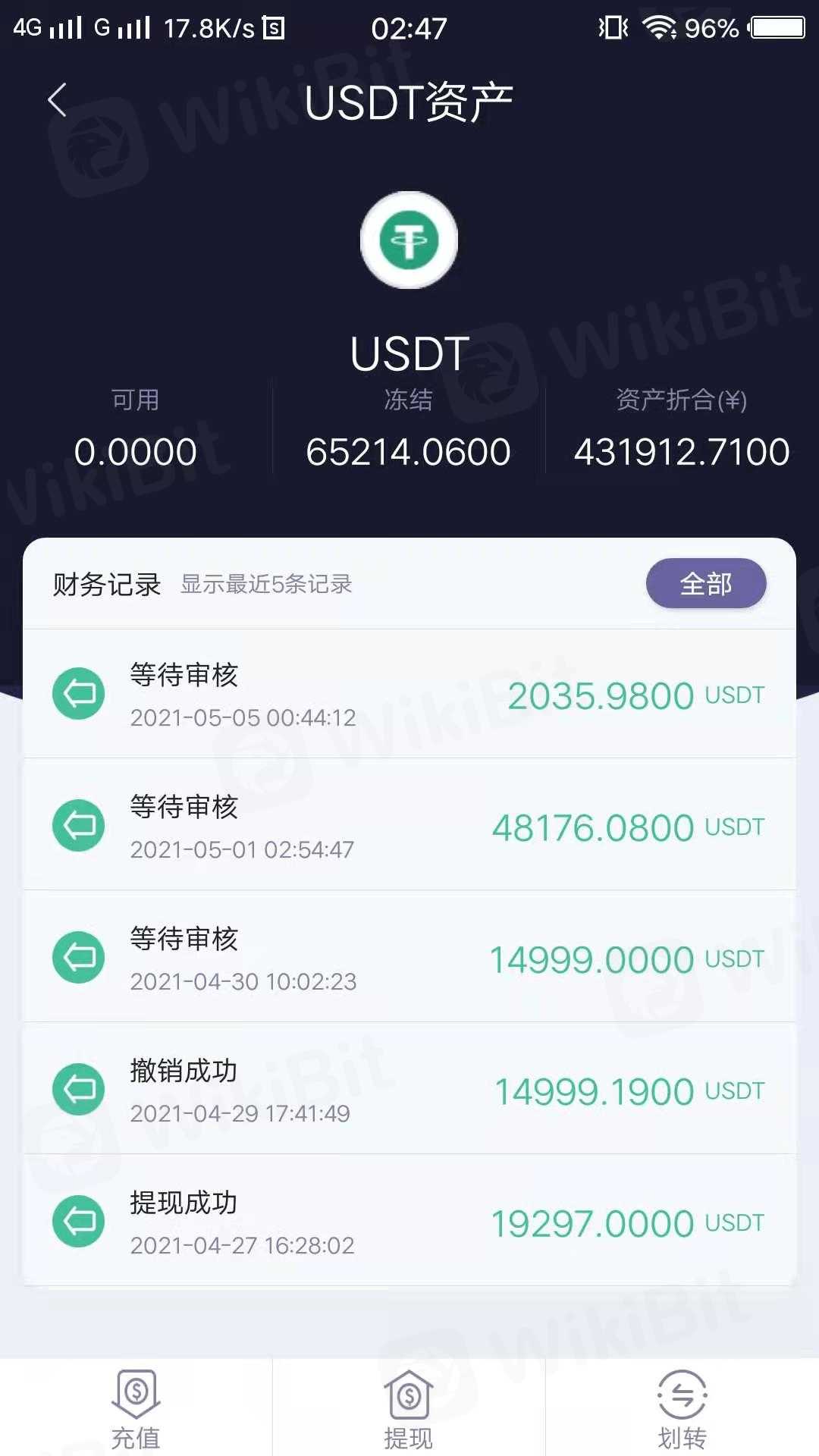Tap the 全部 button for all records
This screenshot has width=819, height=1456.
tap(705, 584)
